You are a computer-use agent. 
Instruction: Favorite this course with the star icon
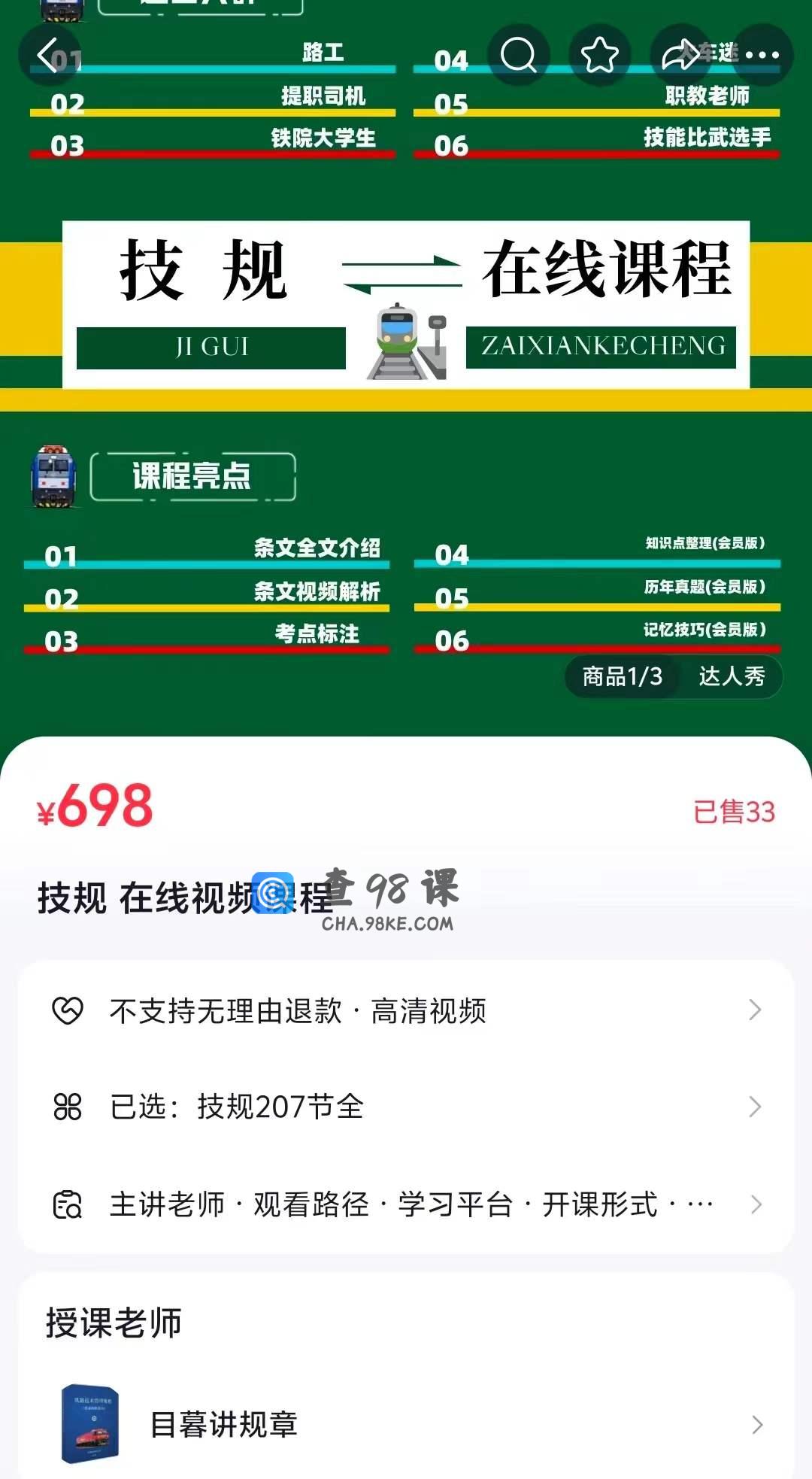pyautogui.click(x=599, y=55)
